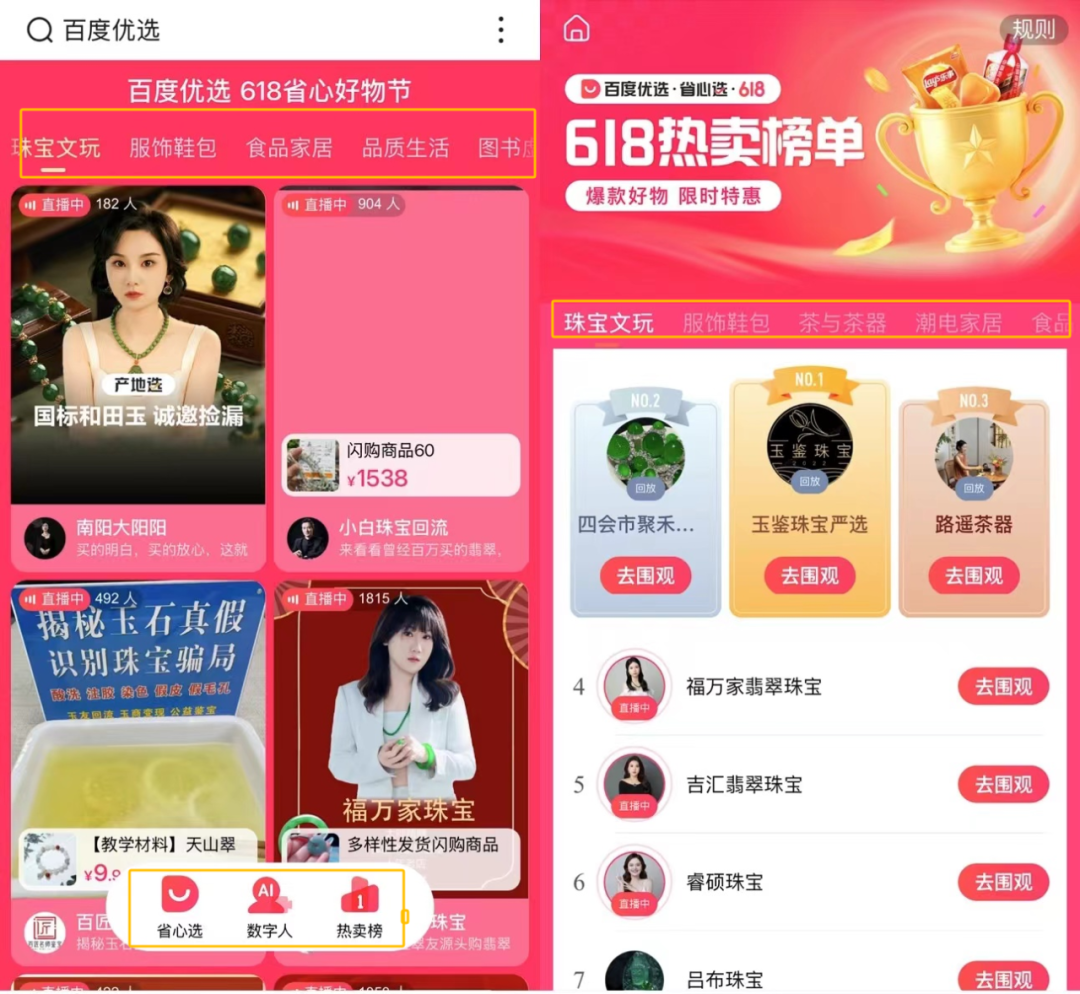The image size is (1080, 994).
Task: Go to home via the house icon
Action: click(577, 29)
